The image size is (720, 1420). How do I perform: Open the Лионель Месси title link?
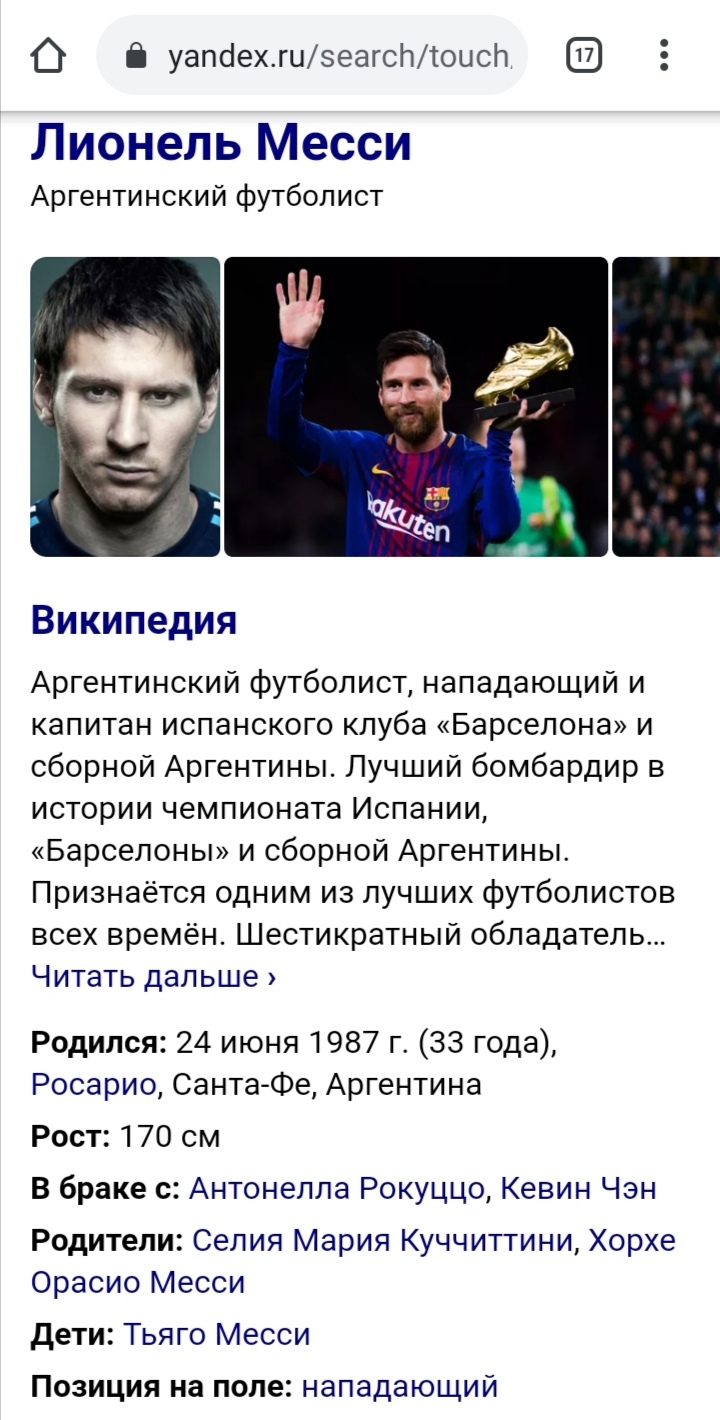pyautogui.click(x=221, y=143)
